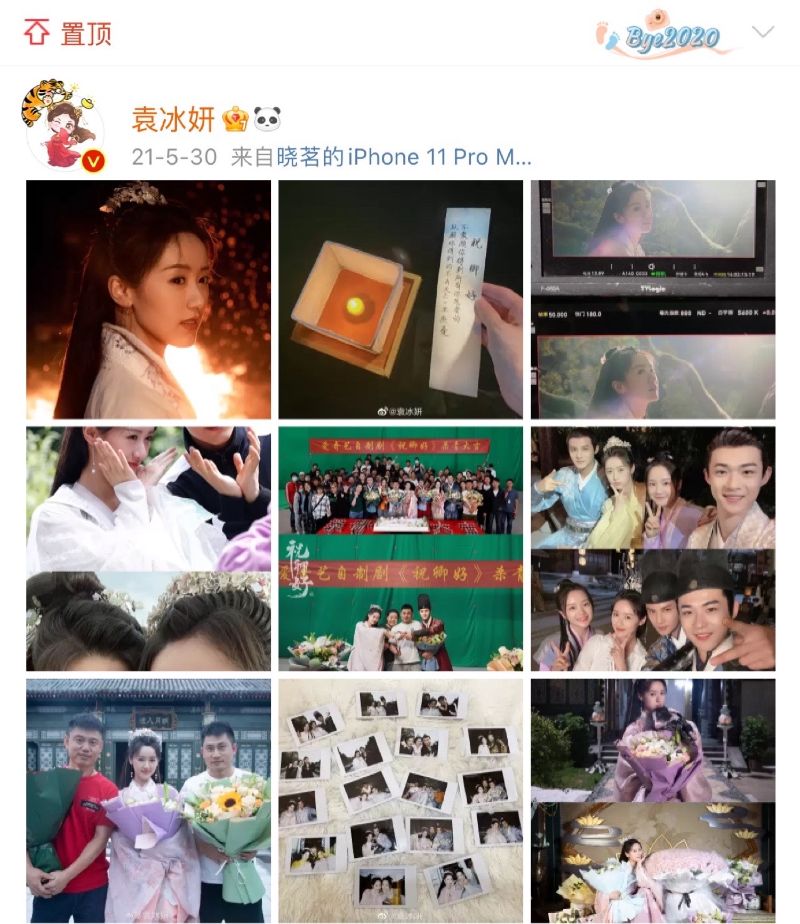The image size is (800, 924).
Task: Open the photo with two men and bouquets
Action: coord(148,799)
